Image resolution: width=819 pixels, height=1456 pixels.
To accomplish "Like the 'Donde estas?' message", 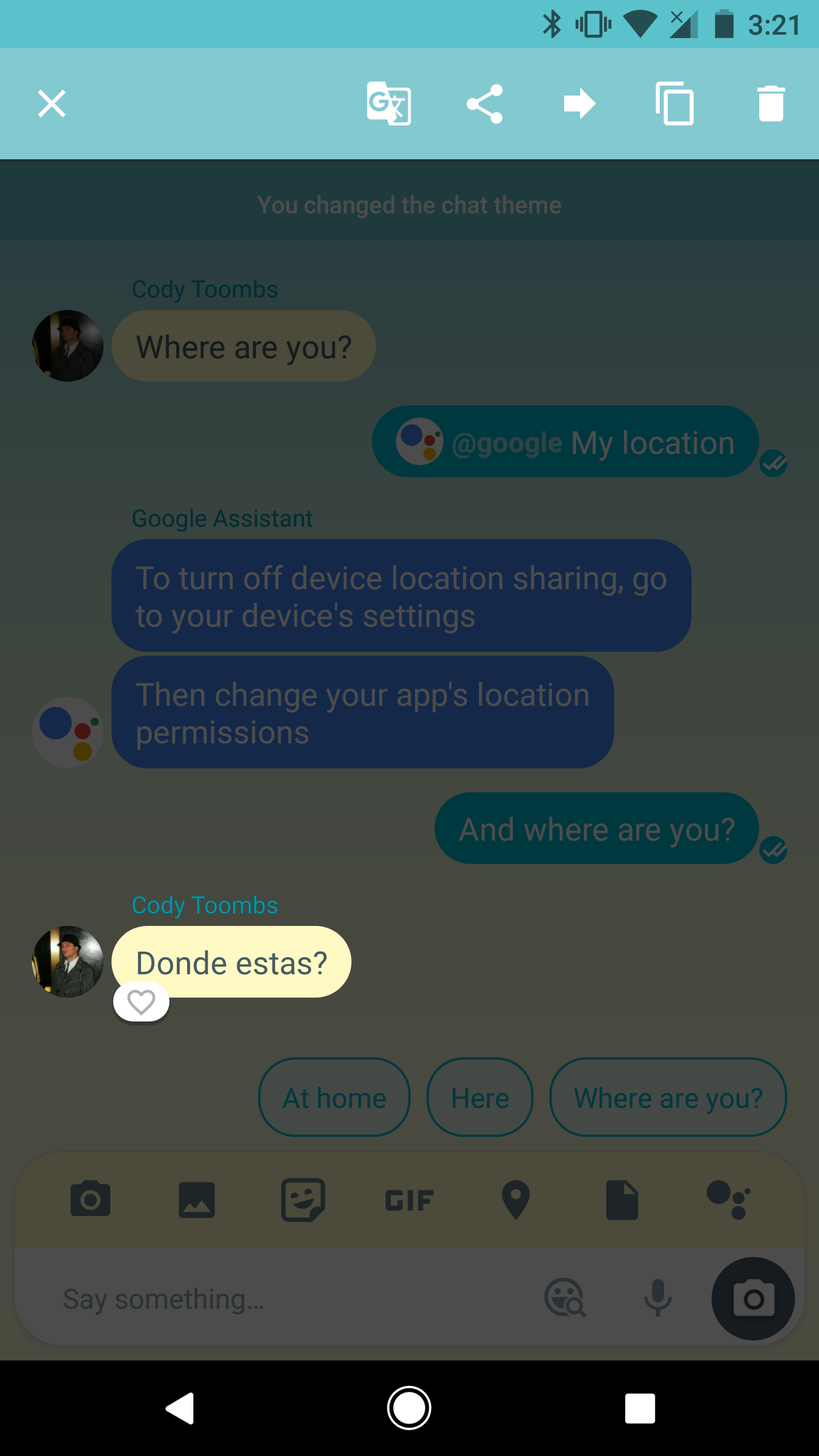I will coord(141,1002).
